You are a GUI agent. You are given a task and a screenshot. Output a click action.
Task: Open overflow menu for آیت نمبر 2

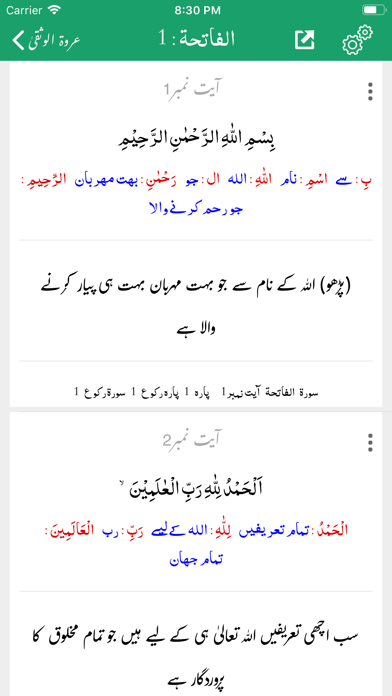370,443
